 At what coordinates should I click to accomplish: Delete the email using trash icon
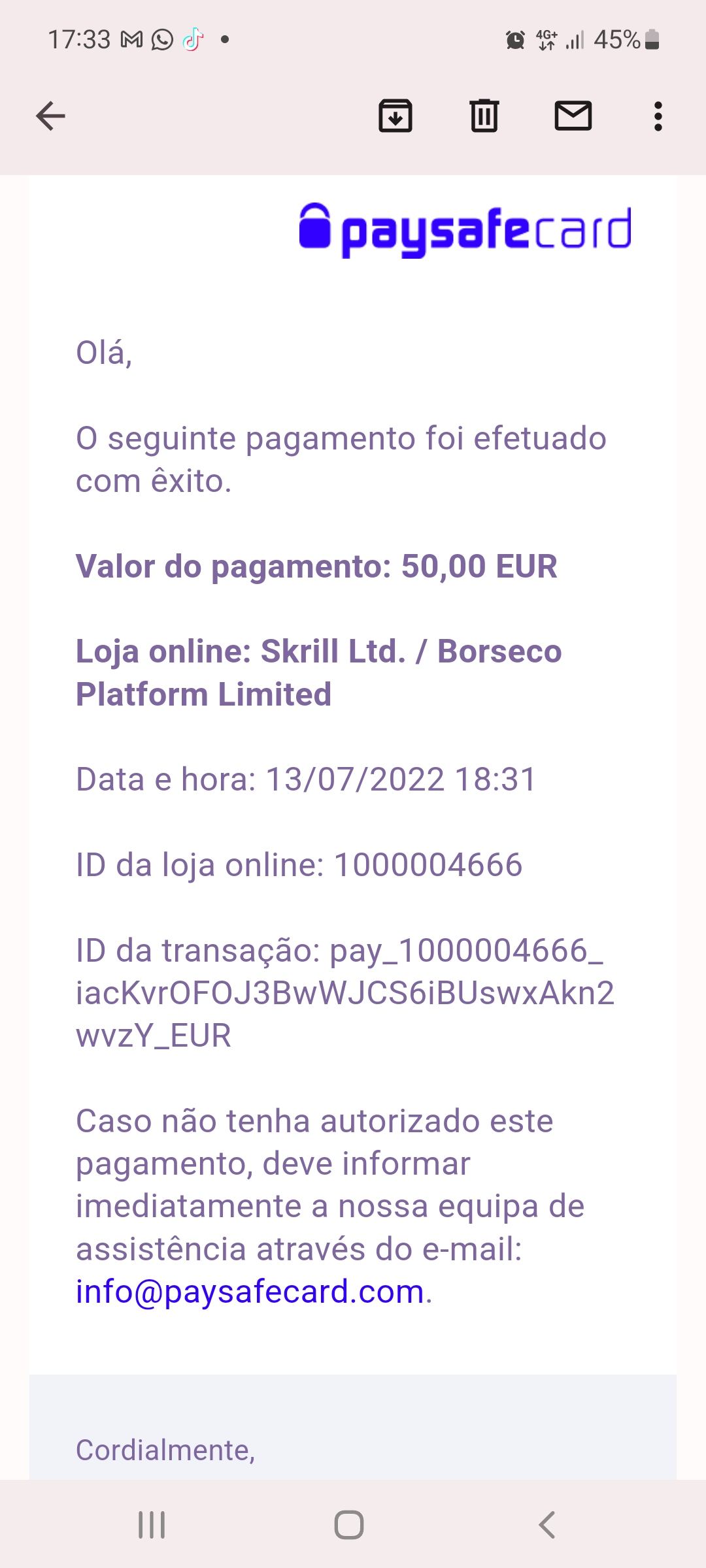coord(484,118)
